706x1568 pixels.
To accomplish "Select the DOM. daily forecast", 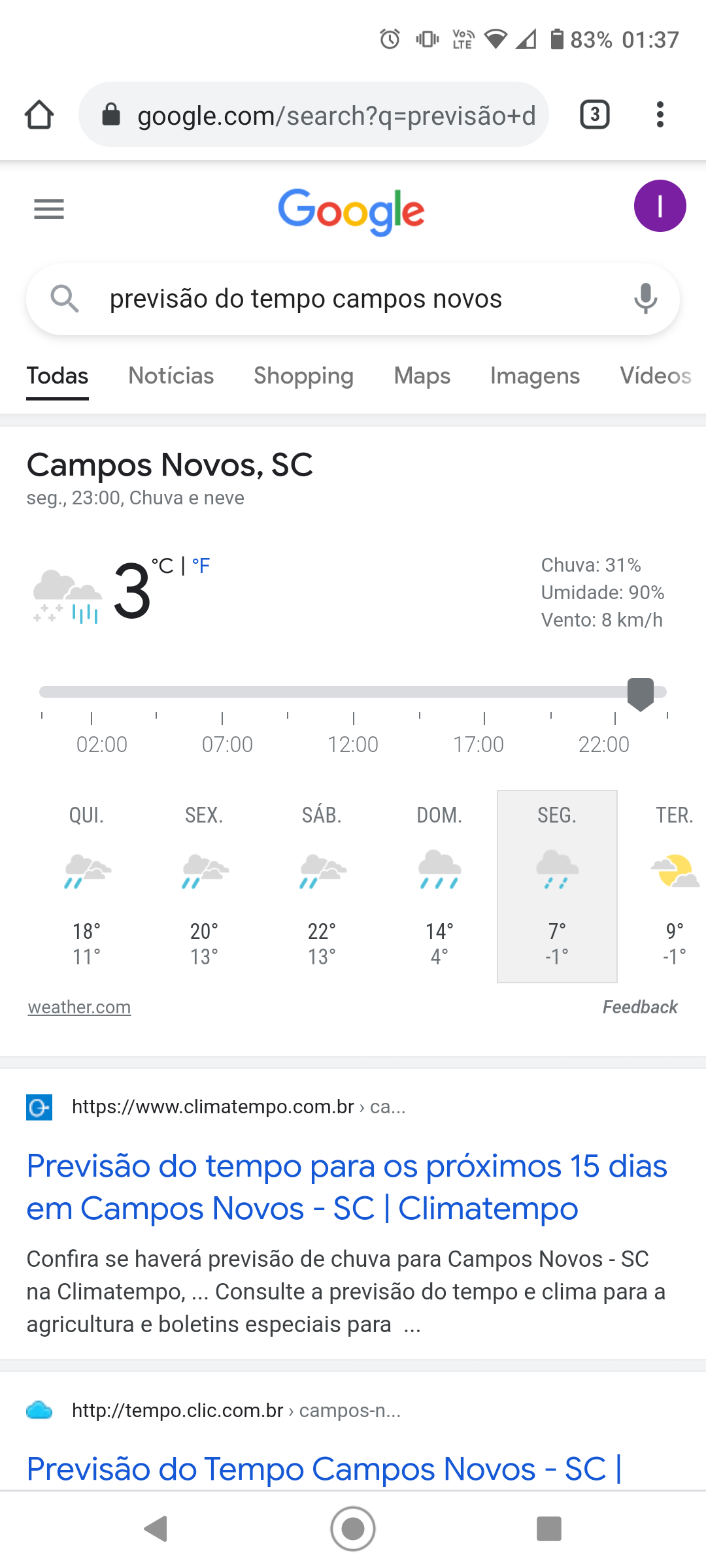I will pyautogui.click(x=440, y=886).
